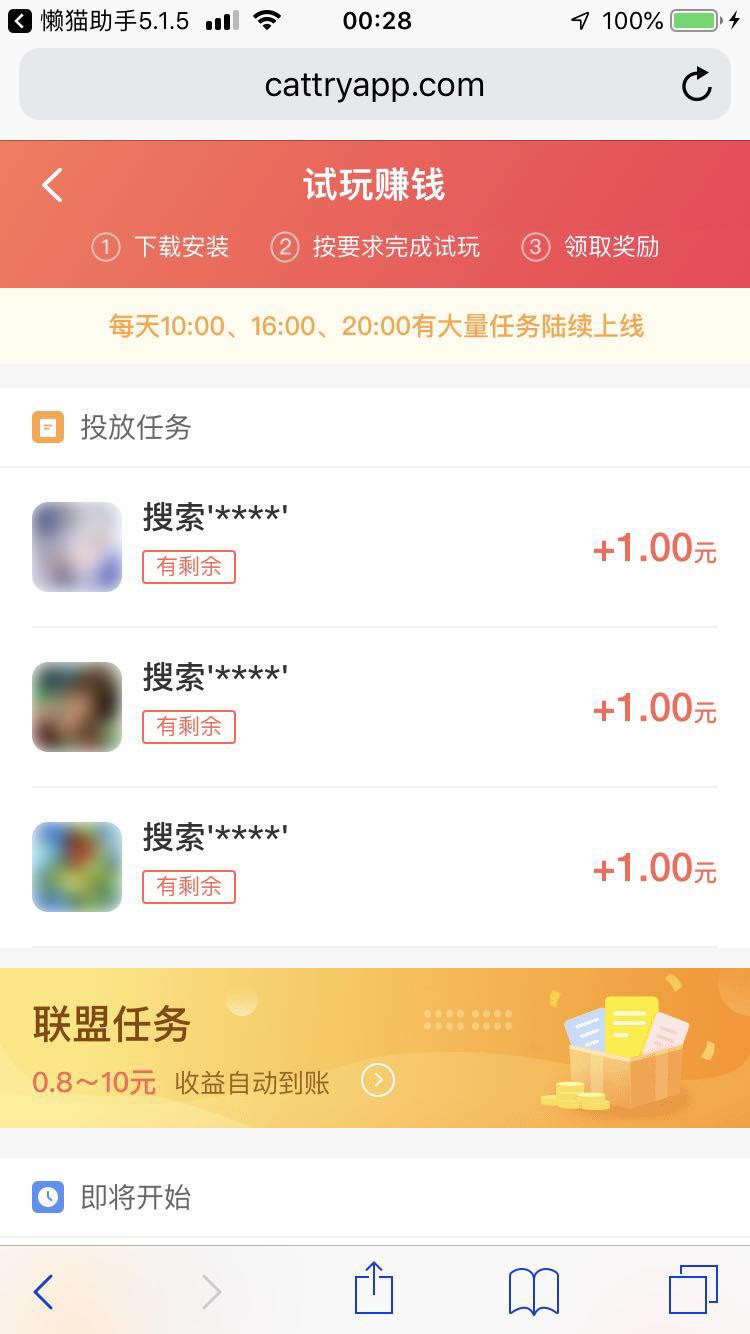Open the 投放任务 section icon
750x1334 pixels.
tap(47, 427)
